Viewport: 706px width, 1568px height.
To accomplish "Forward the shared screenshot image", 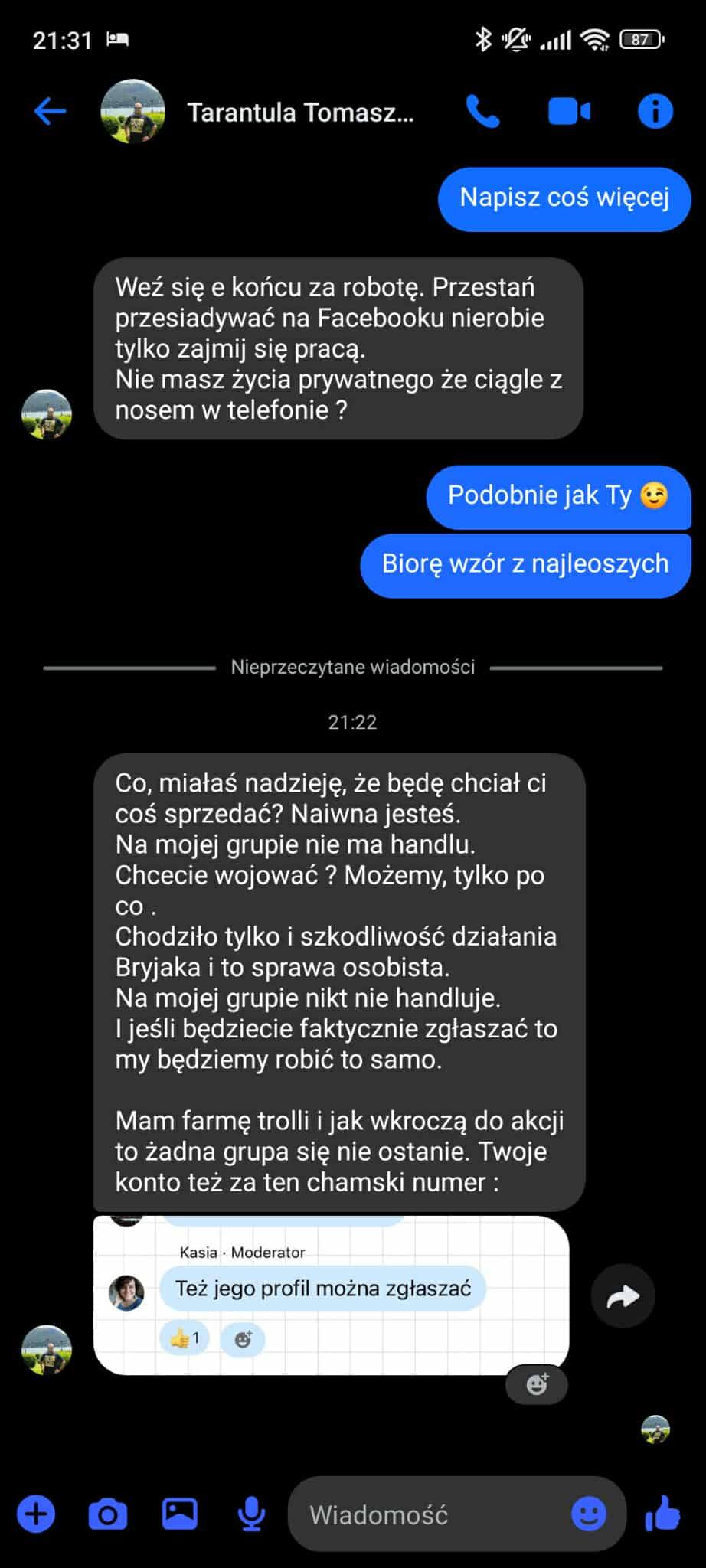I will (x=623, y=1296).
